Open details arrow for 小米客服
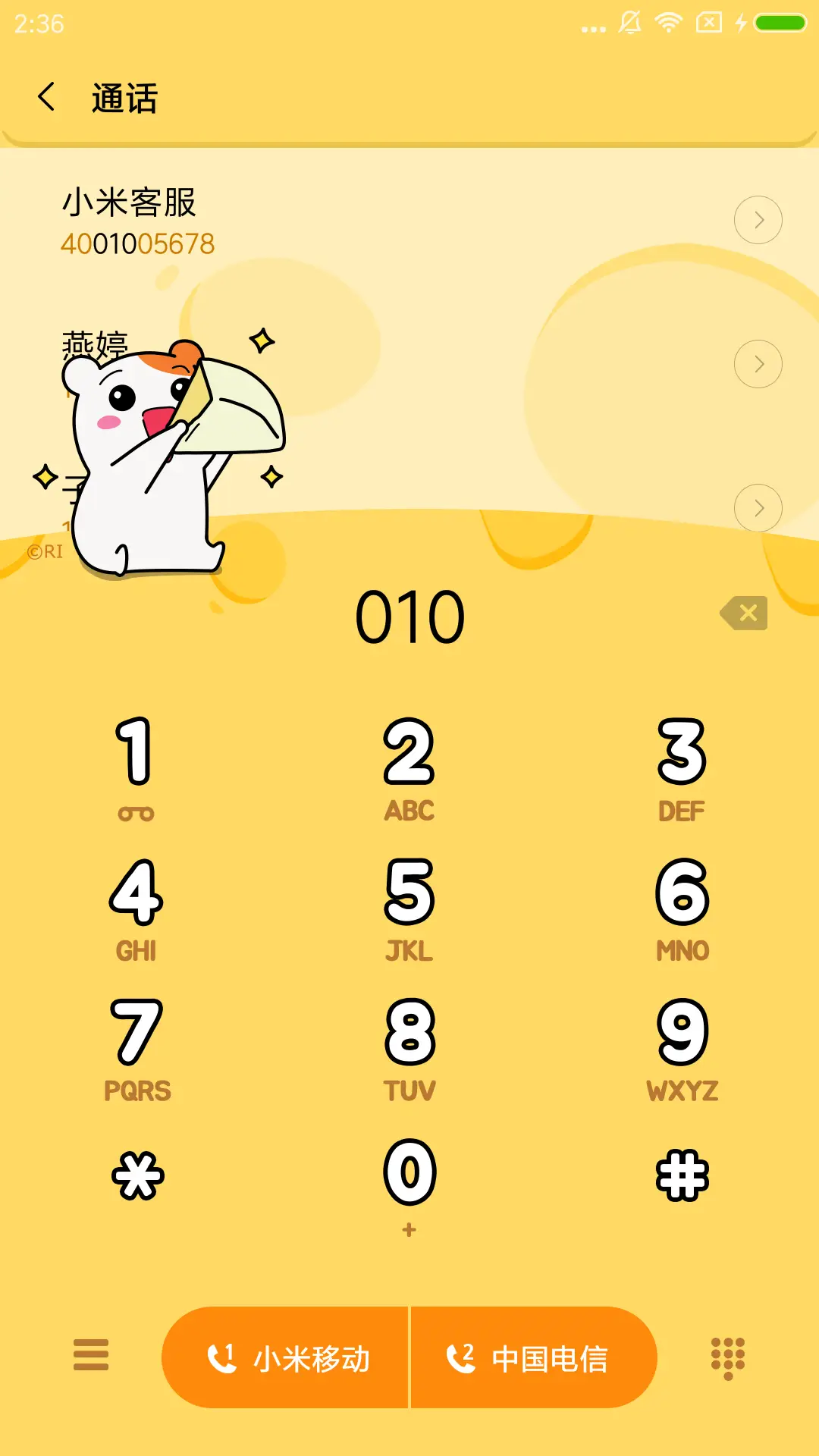Screen dimensions: 819x1456 (758, 220)
